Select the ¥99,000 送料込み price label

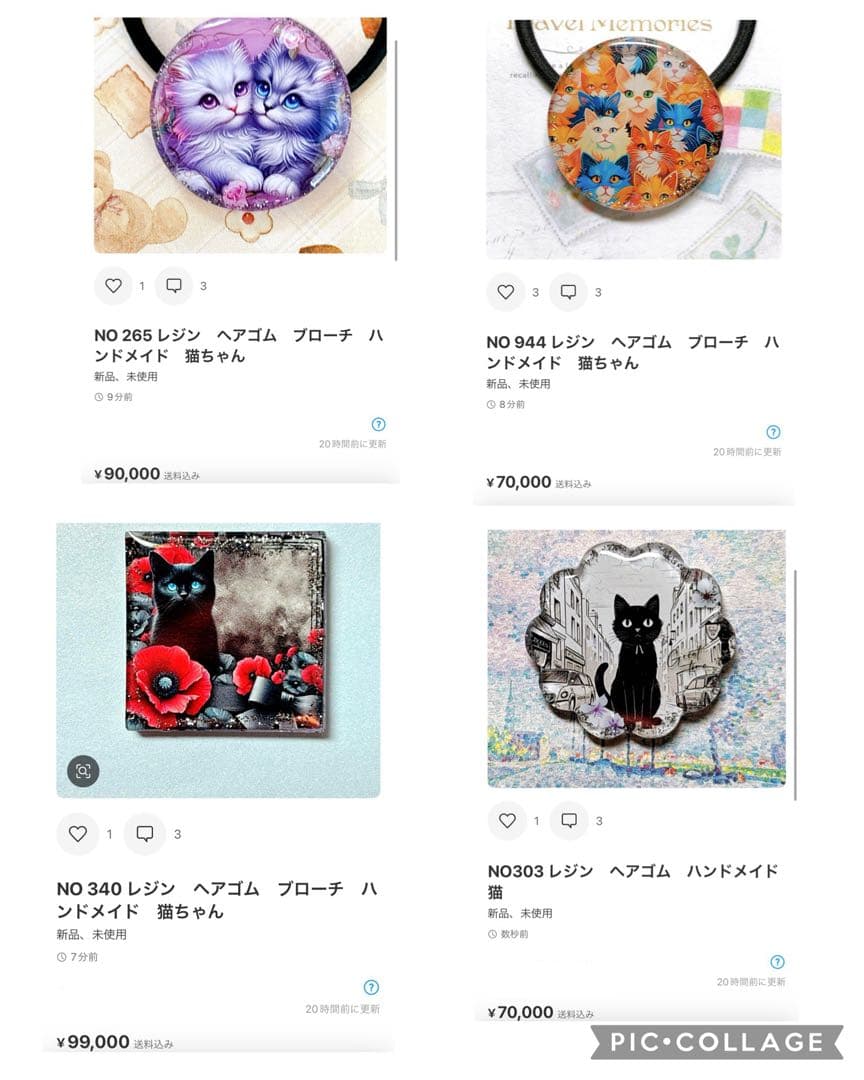115,1041
